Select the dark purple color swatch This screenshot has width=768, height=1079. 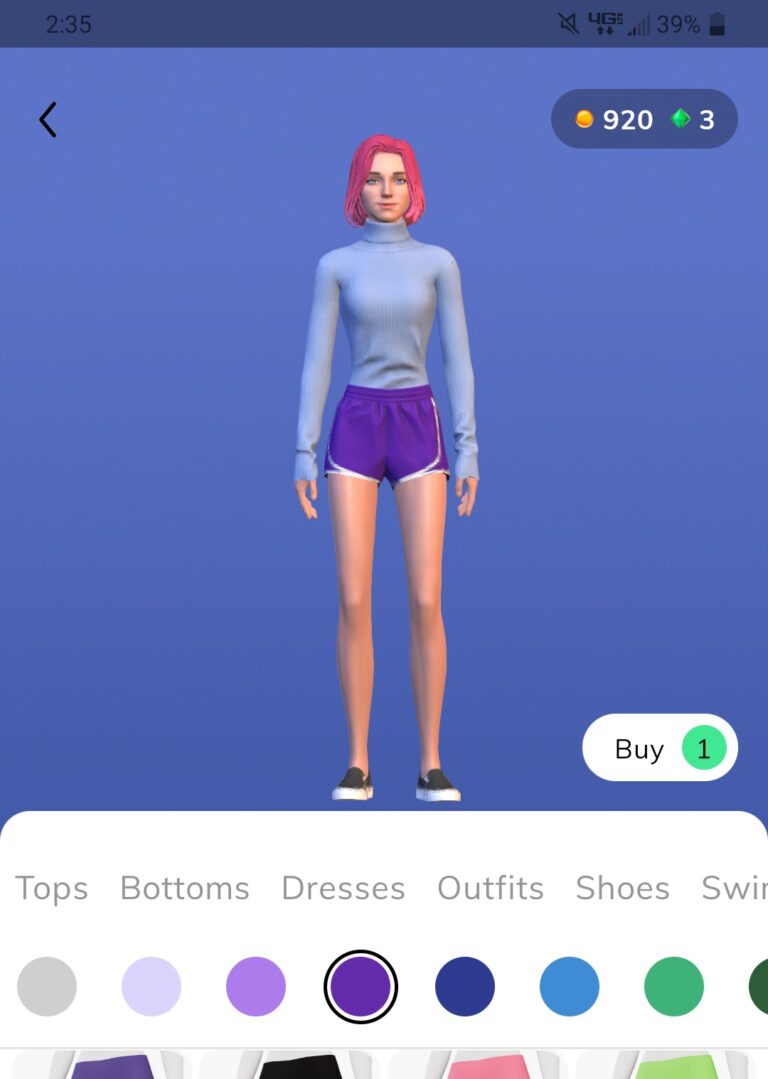361,986
